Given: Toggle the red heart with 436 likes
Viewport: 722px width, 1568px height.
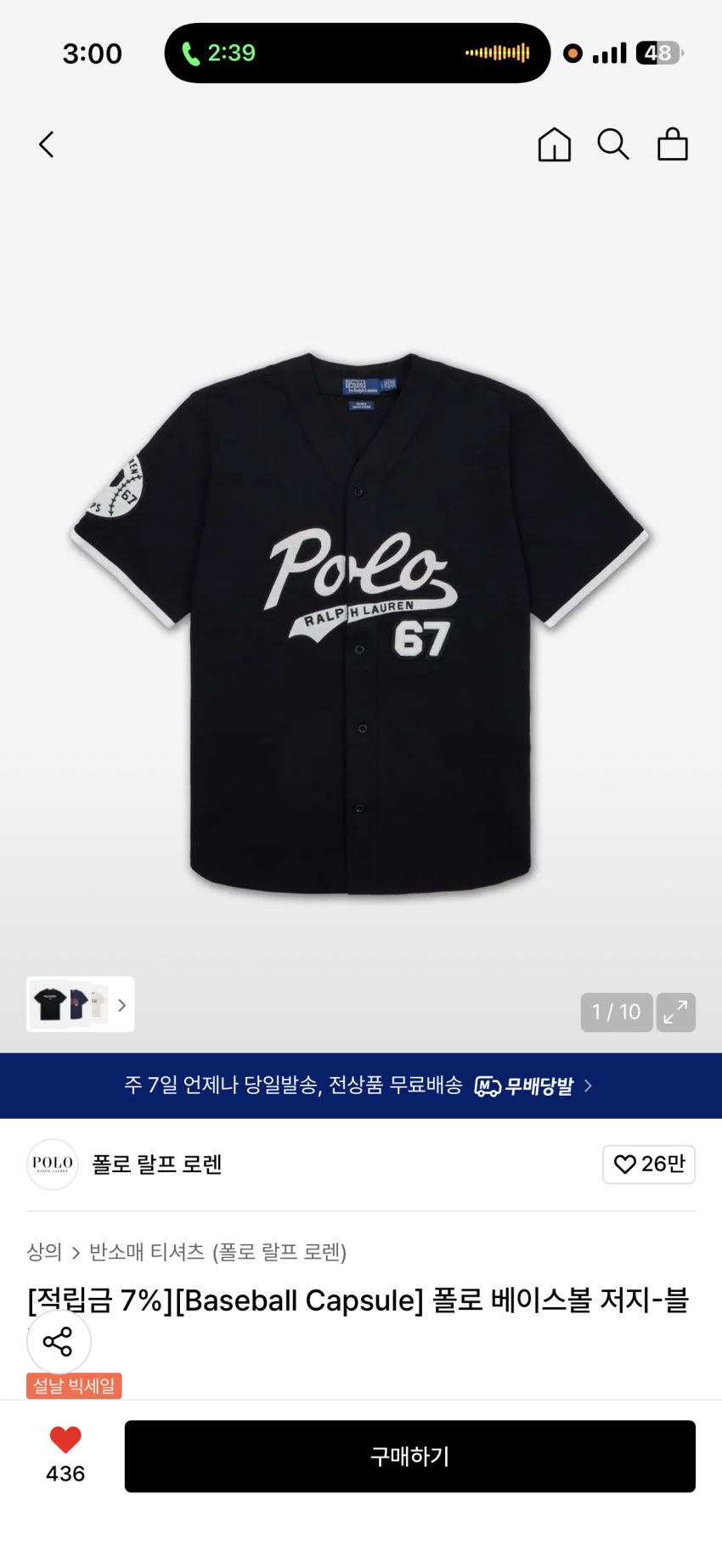Looking at the screenshot, I should pos(65,1441).
